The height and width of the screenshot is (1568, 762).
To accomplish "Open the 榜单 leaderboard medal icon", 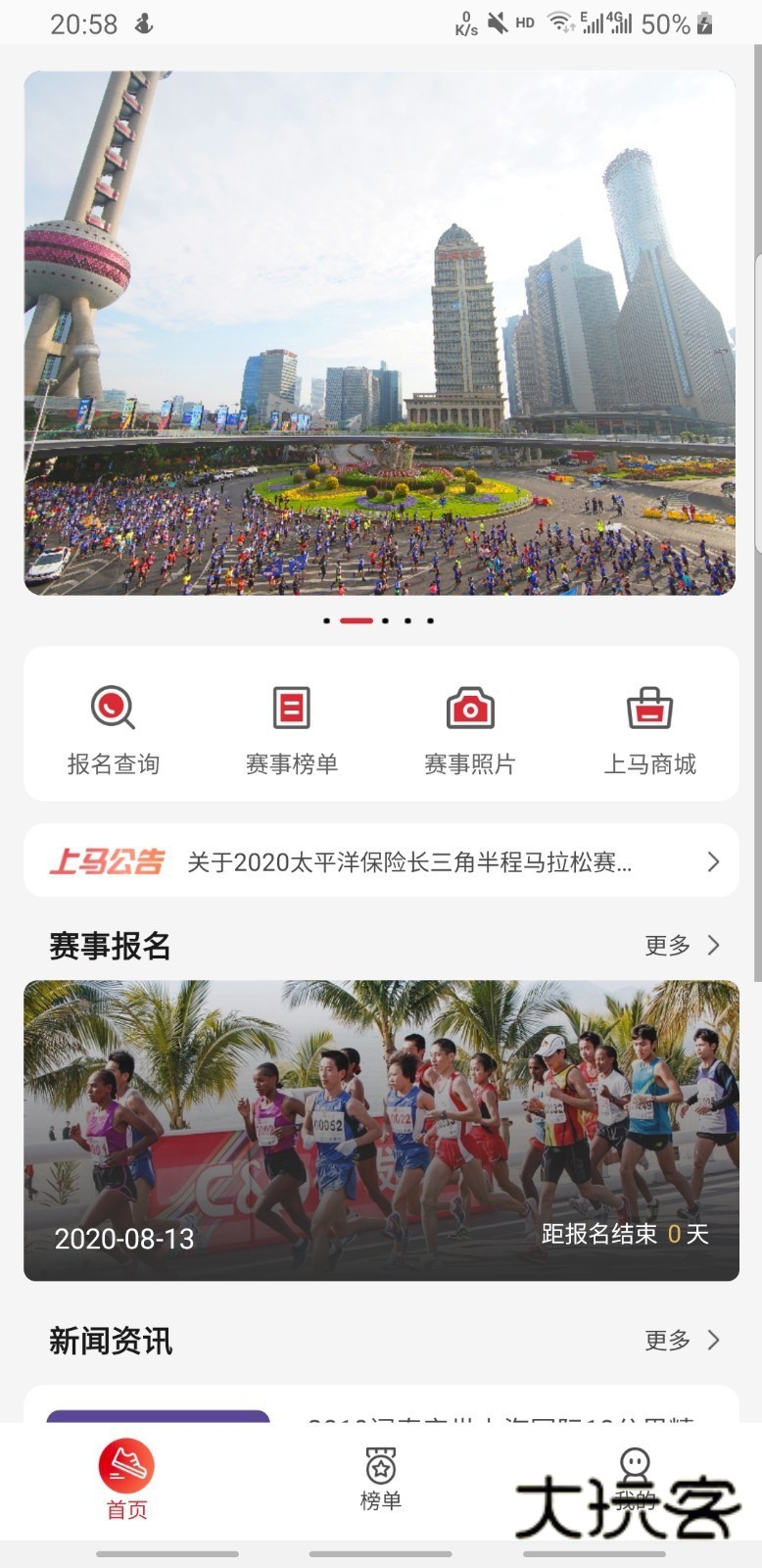I will tap(380, 1464).
